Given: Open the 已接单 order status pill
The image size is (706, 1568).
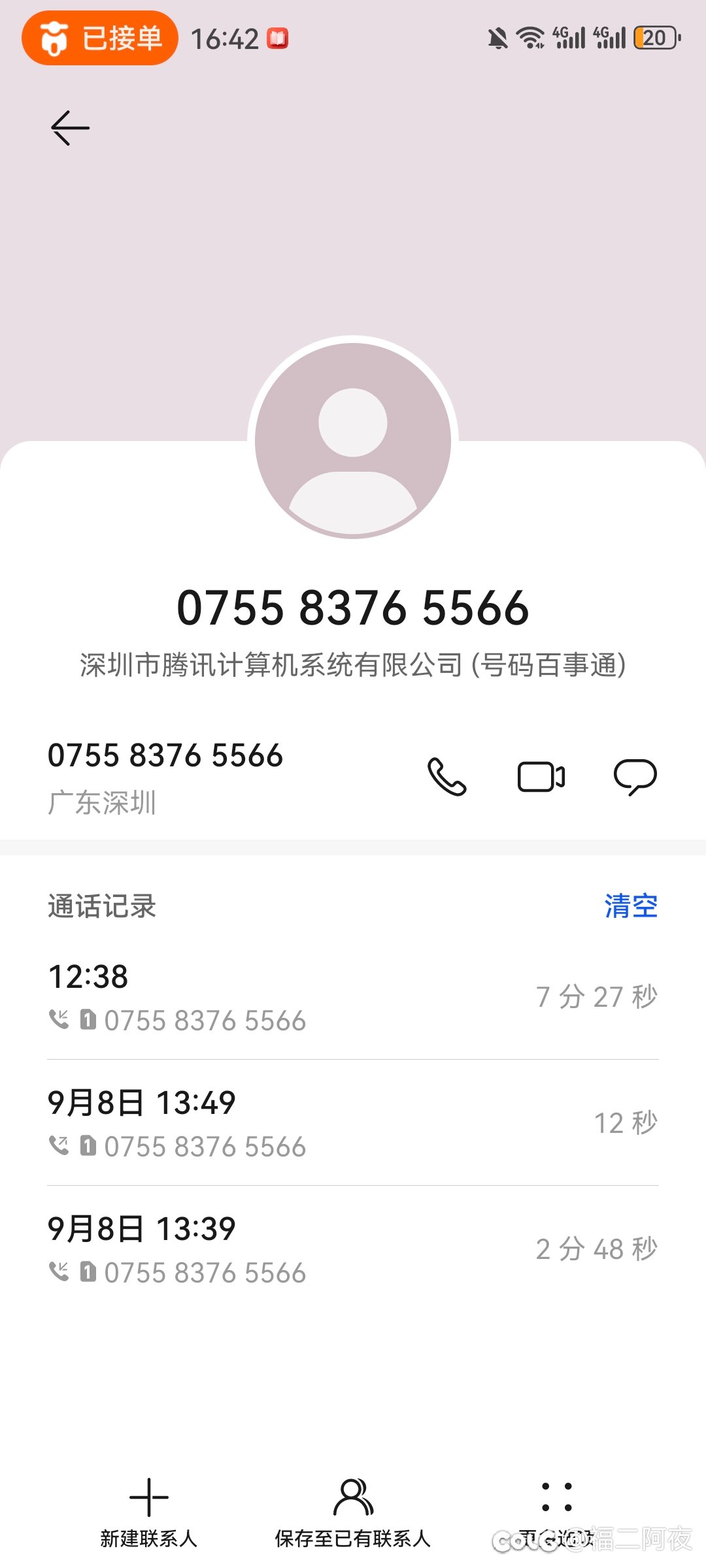Looking at the screenshot, I should [x=100, y=38].
